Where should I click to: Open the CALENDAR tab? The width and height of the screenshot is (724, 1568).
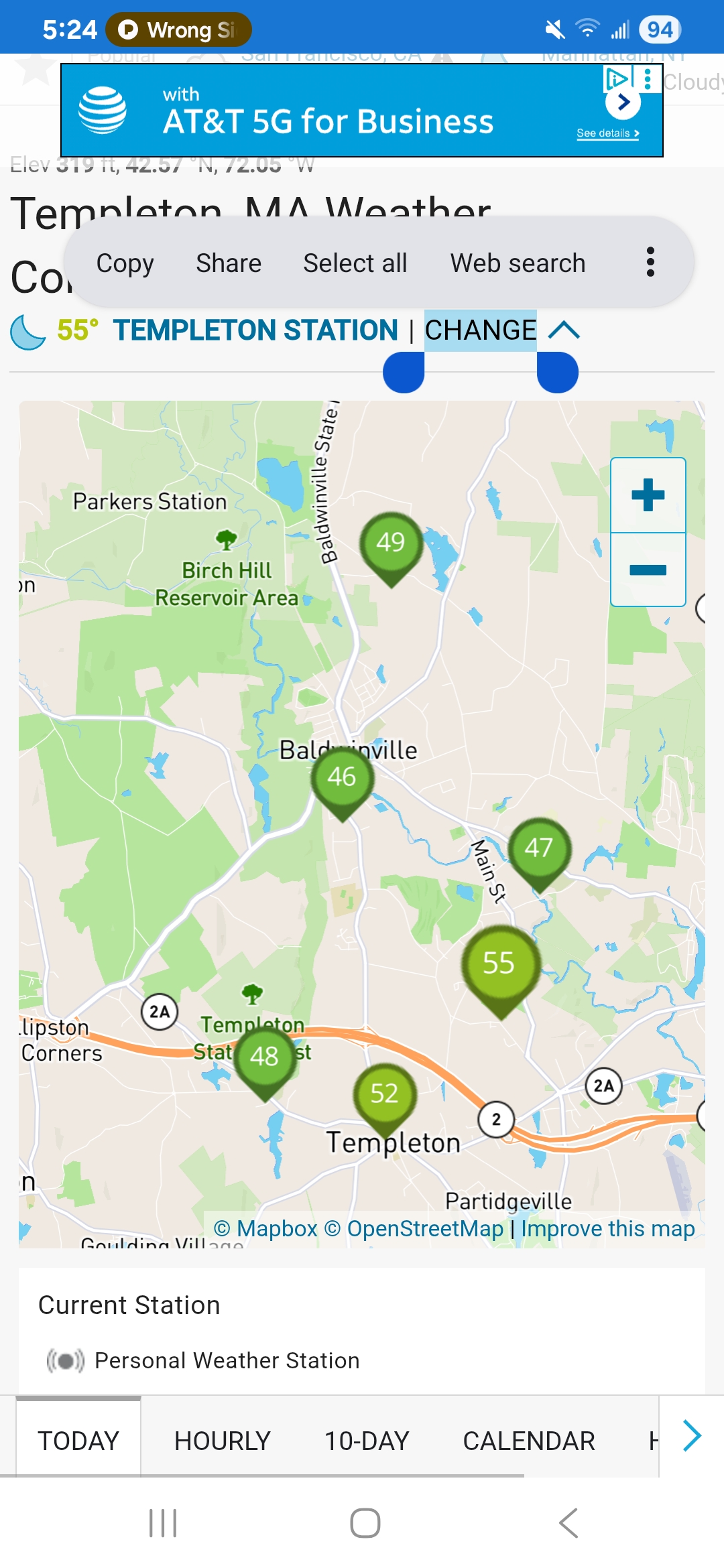point(529,1441)
